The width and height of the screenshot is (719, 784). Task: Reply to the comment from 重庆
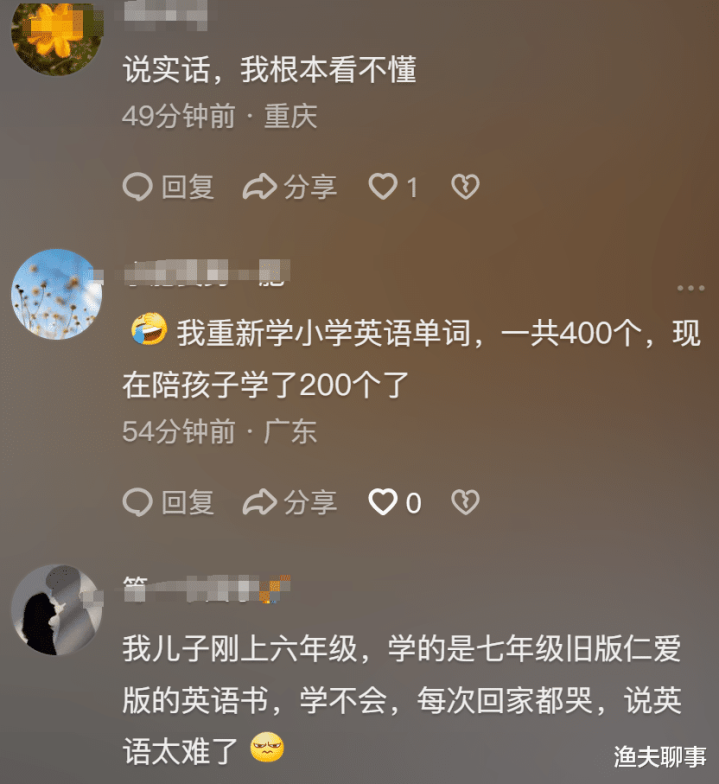(x=168, y=187)
